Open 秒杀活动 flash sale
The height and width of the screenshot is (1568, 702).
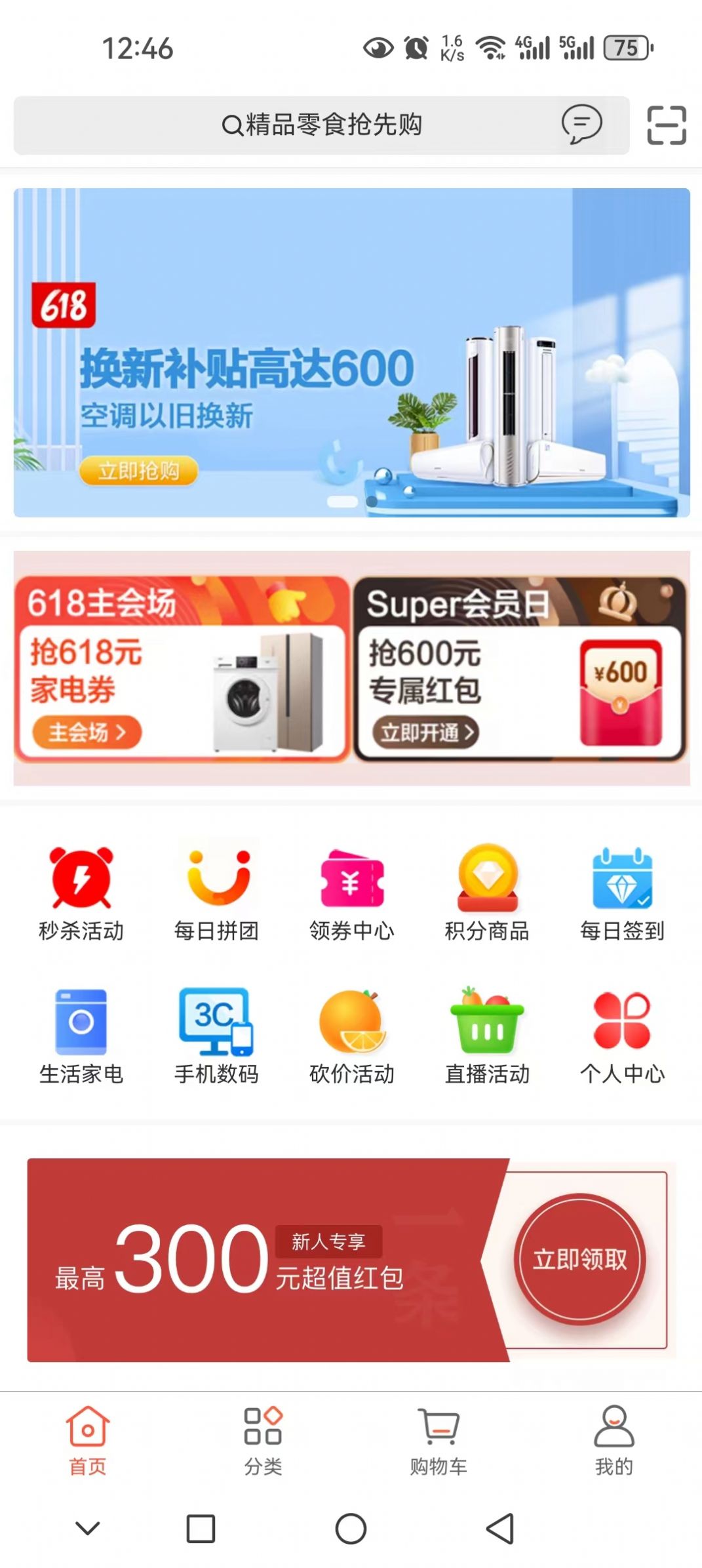tap(81, 893)
